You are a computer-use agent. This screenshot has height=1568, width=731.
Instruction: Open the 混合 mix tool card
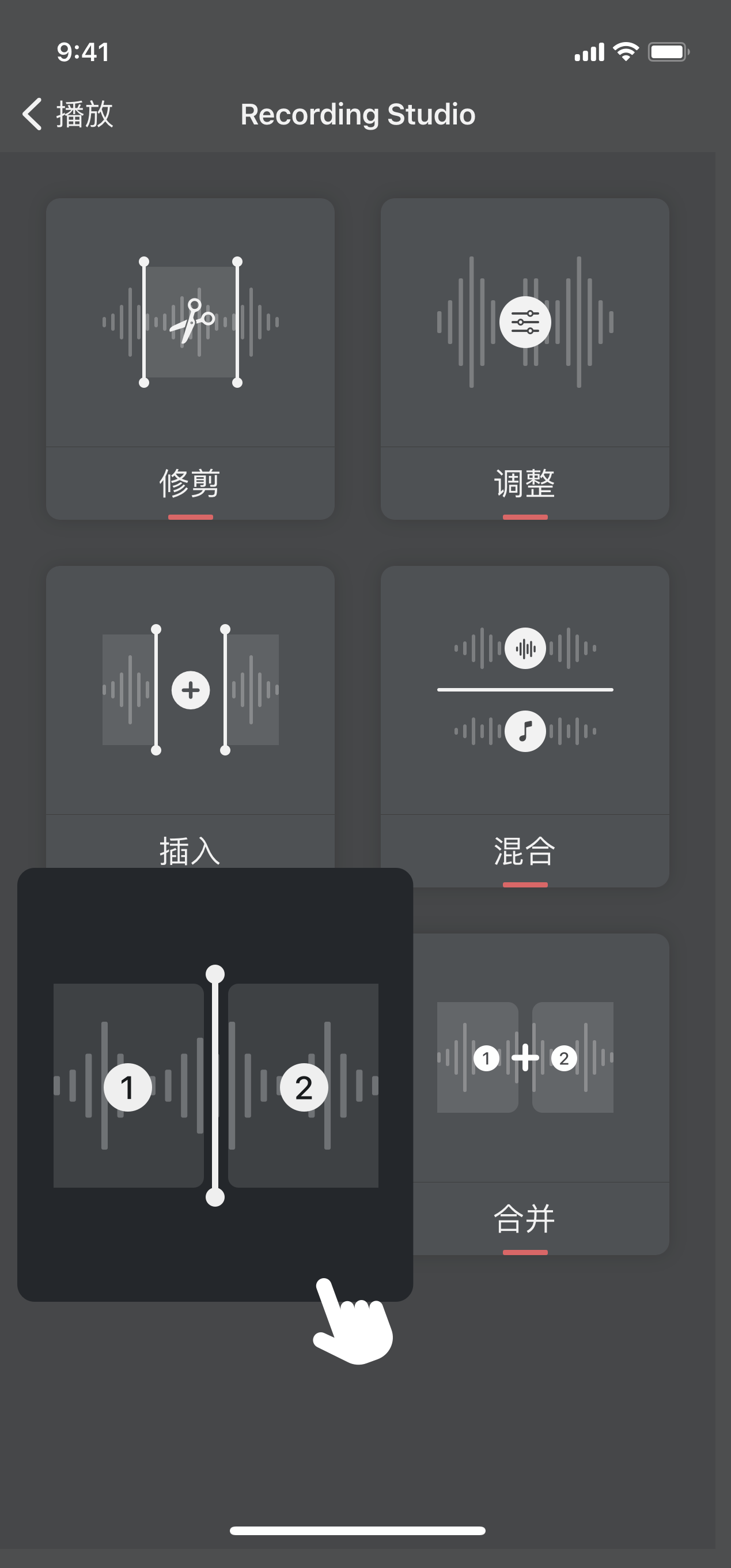pyautogui.click(x=525, y=726)
